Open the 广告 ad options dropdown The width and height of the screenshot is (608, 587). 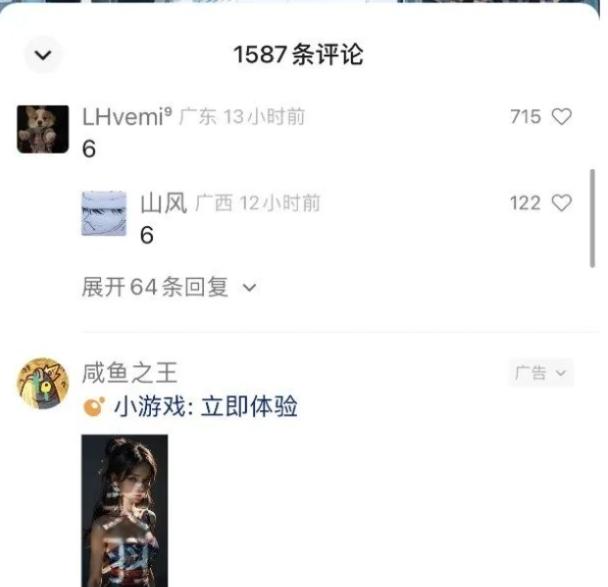(x=541, y=373)
